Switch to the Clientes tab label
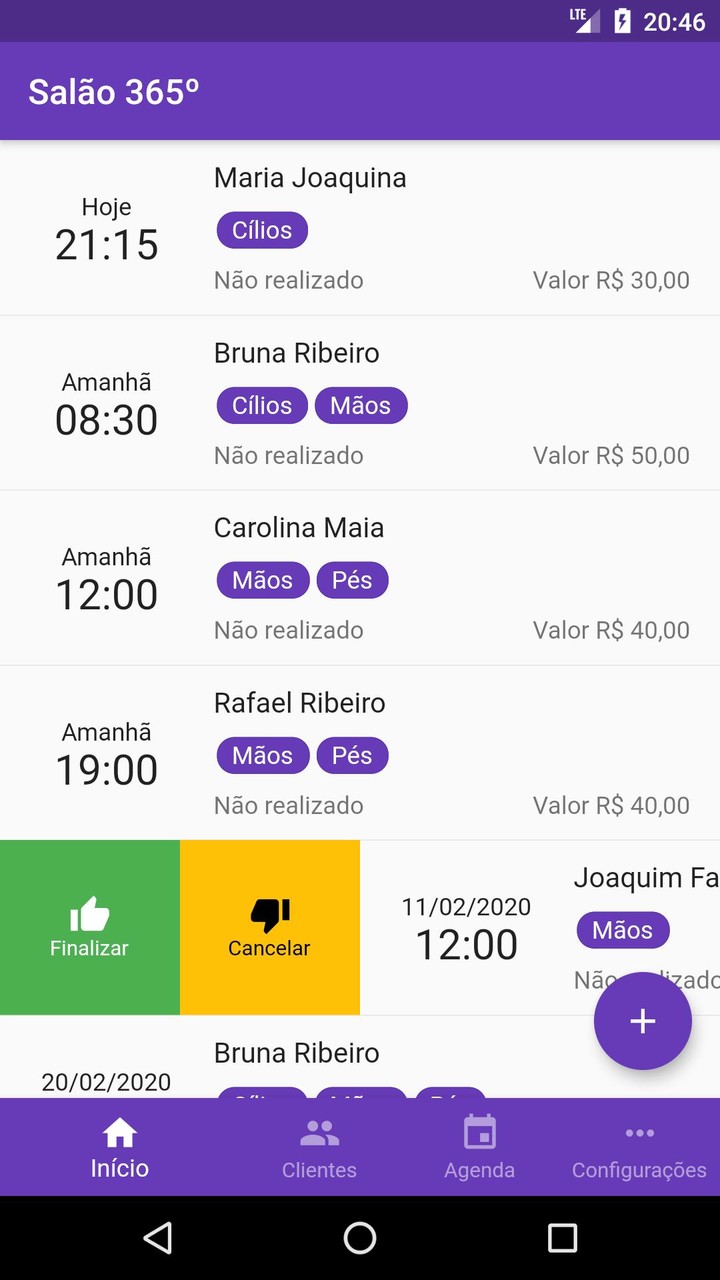Image resolution: width=720 pixels, height=1280 pixels. tap(319, 1169)
